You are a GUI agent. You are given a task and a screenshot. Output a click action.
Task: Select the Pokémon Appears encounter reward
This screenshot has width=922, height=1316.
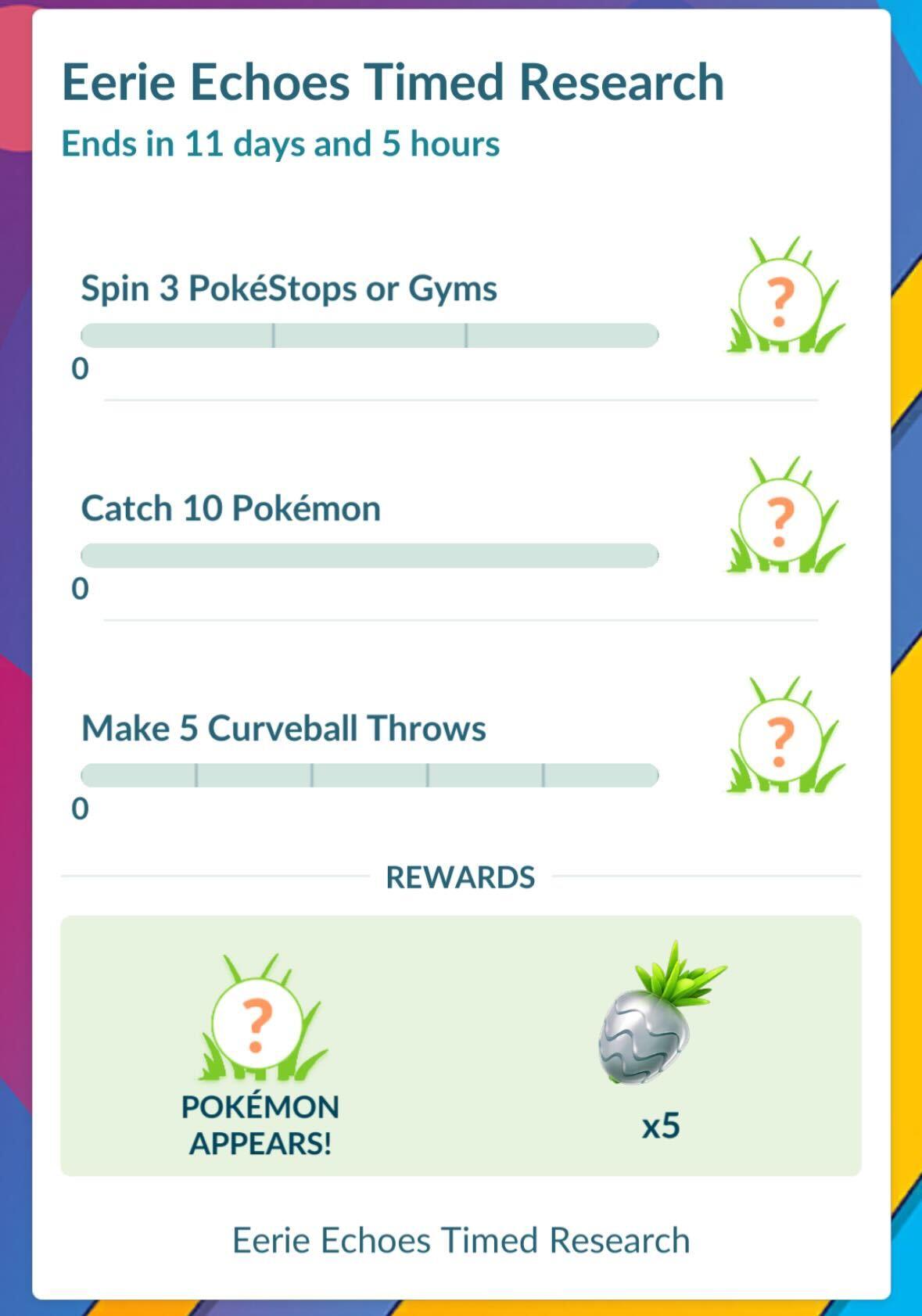pos(260,1024)
